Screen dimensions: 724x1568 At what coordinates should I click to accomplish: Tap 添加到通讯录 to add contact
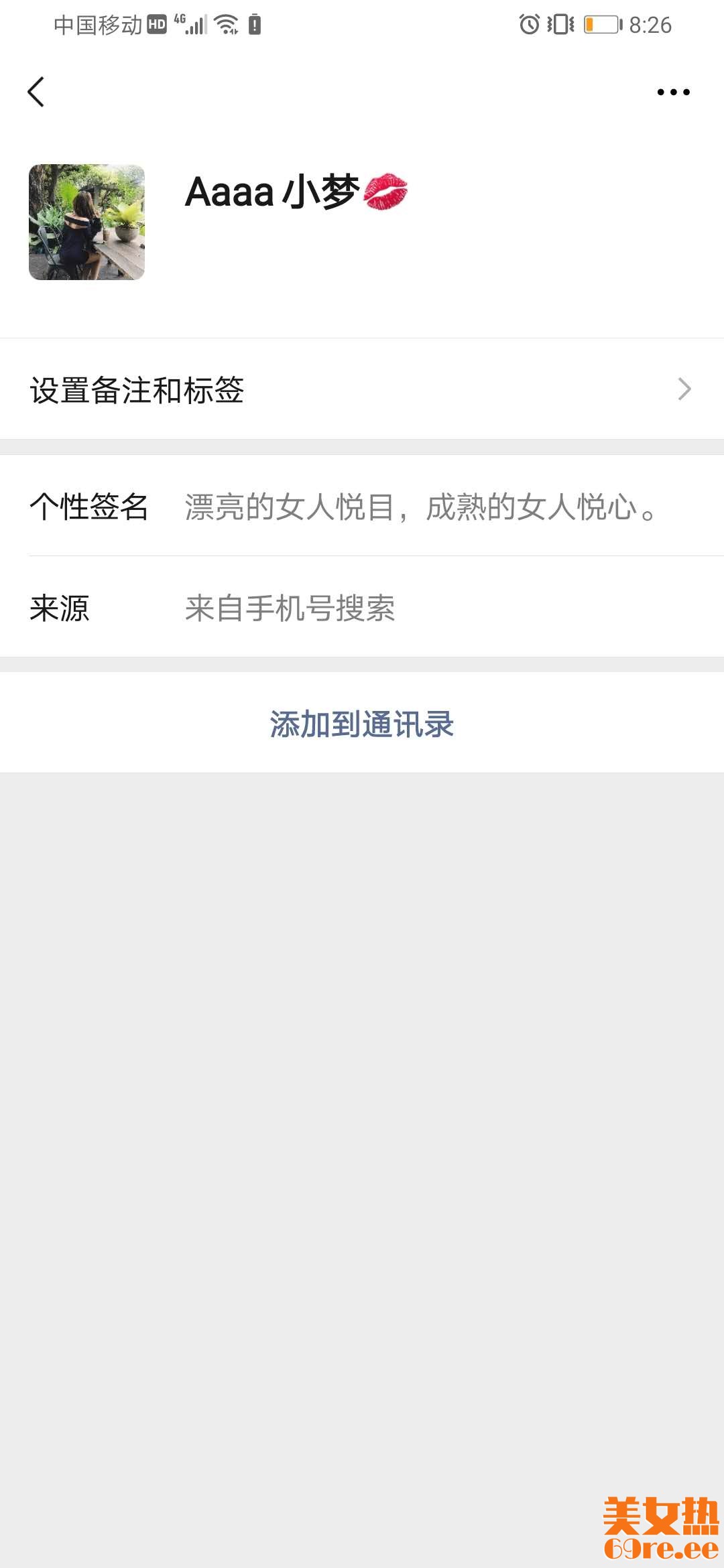[x=362, y=724]
